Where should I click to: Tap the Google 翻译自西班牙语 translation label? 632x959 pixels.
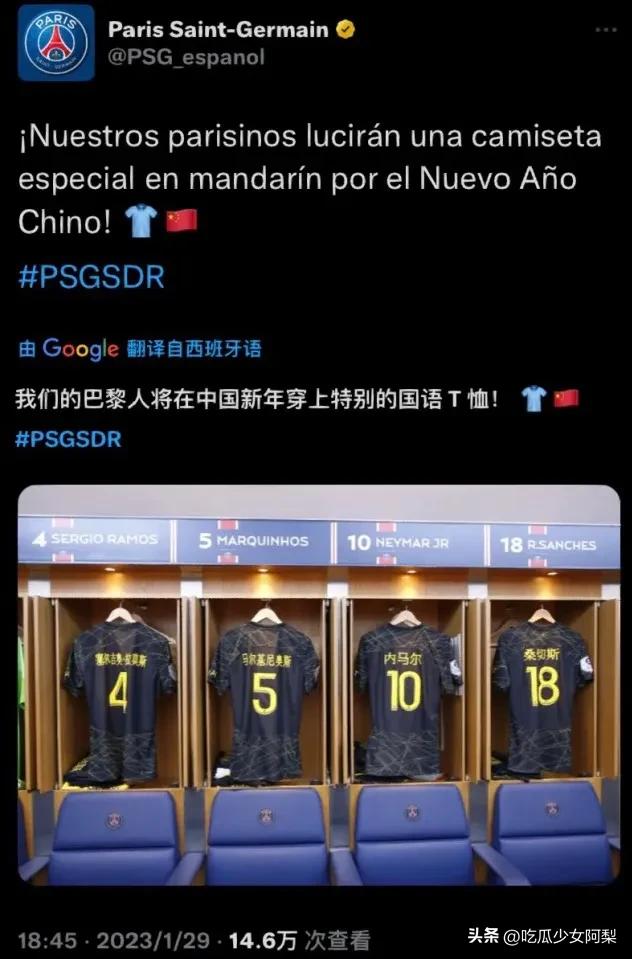tap(140, 348)
